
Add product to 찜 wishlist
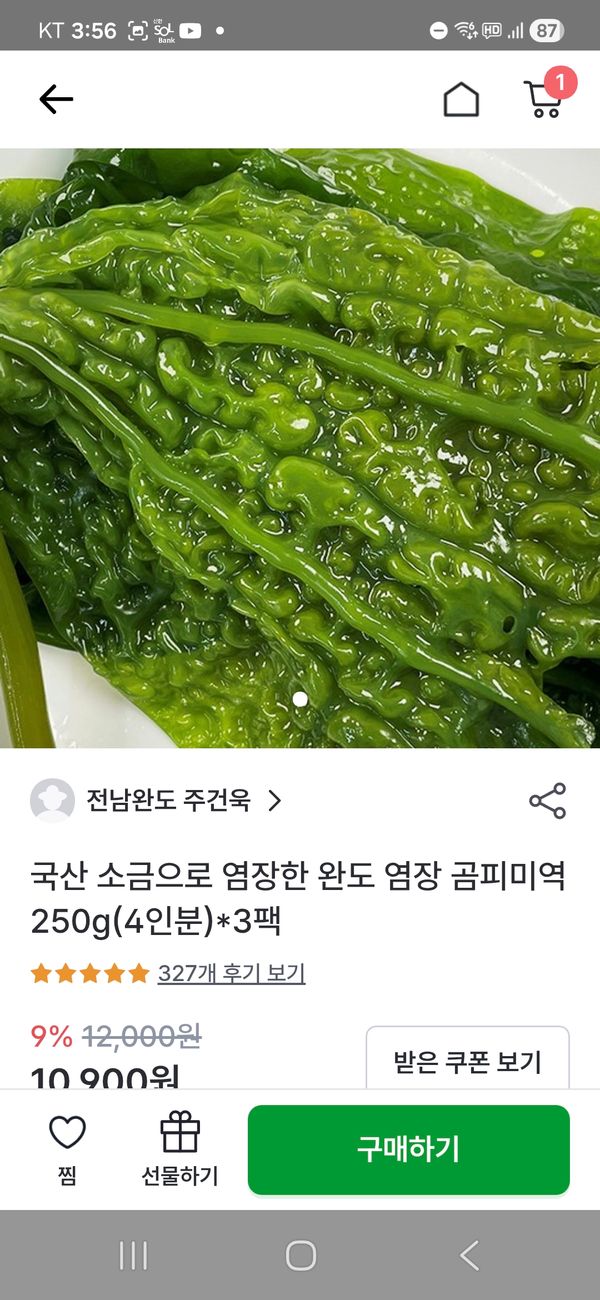[x=67, y=1148]
